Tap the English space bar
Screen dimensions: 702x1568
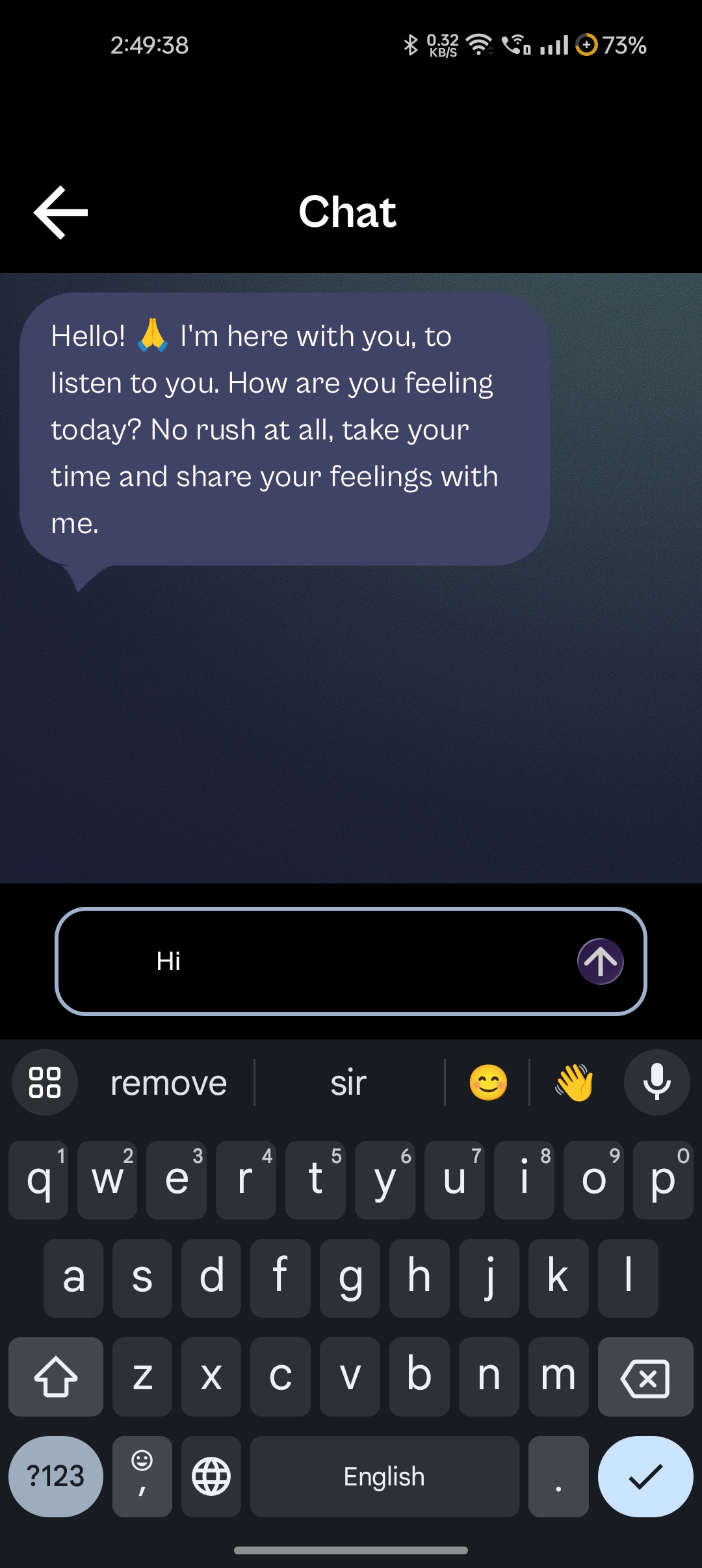click(384, 1476)
